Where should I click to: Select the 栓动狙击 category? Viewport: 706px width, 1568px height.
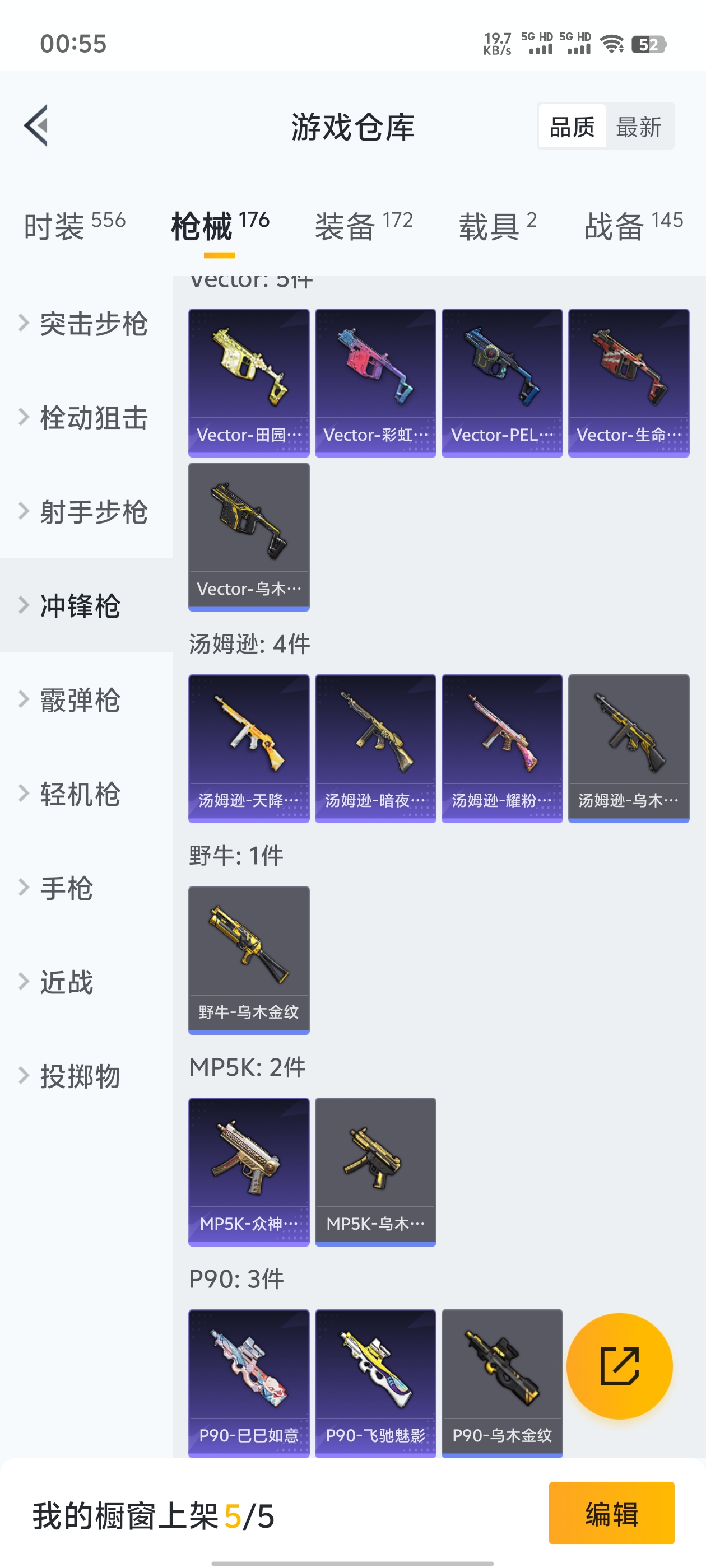pos(93,418)
